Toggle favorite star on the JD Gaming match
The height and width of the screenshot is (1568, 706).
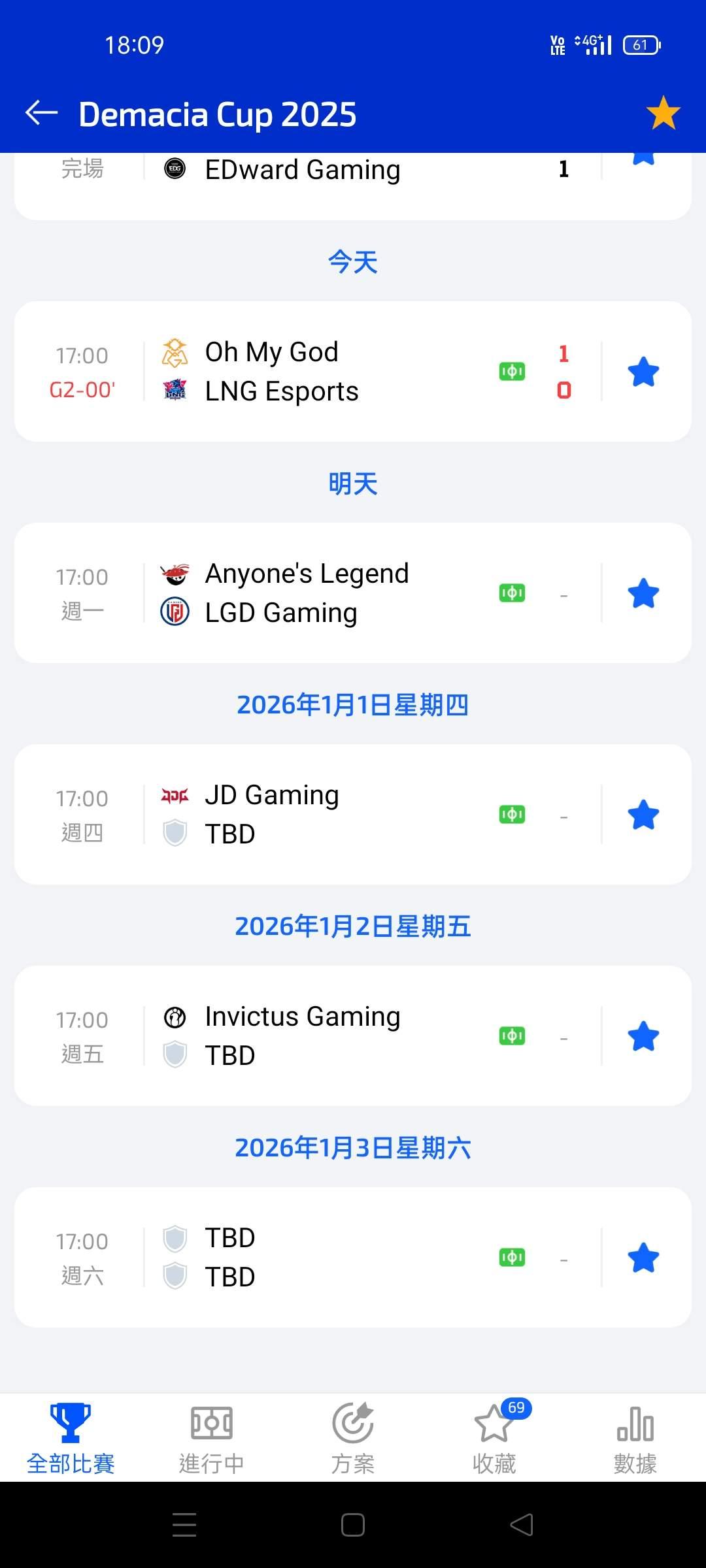(643, 815)
